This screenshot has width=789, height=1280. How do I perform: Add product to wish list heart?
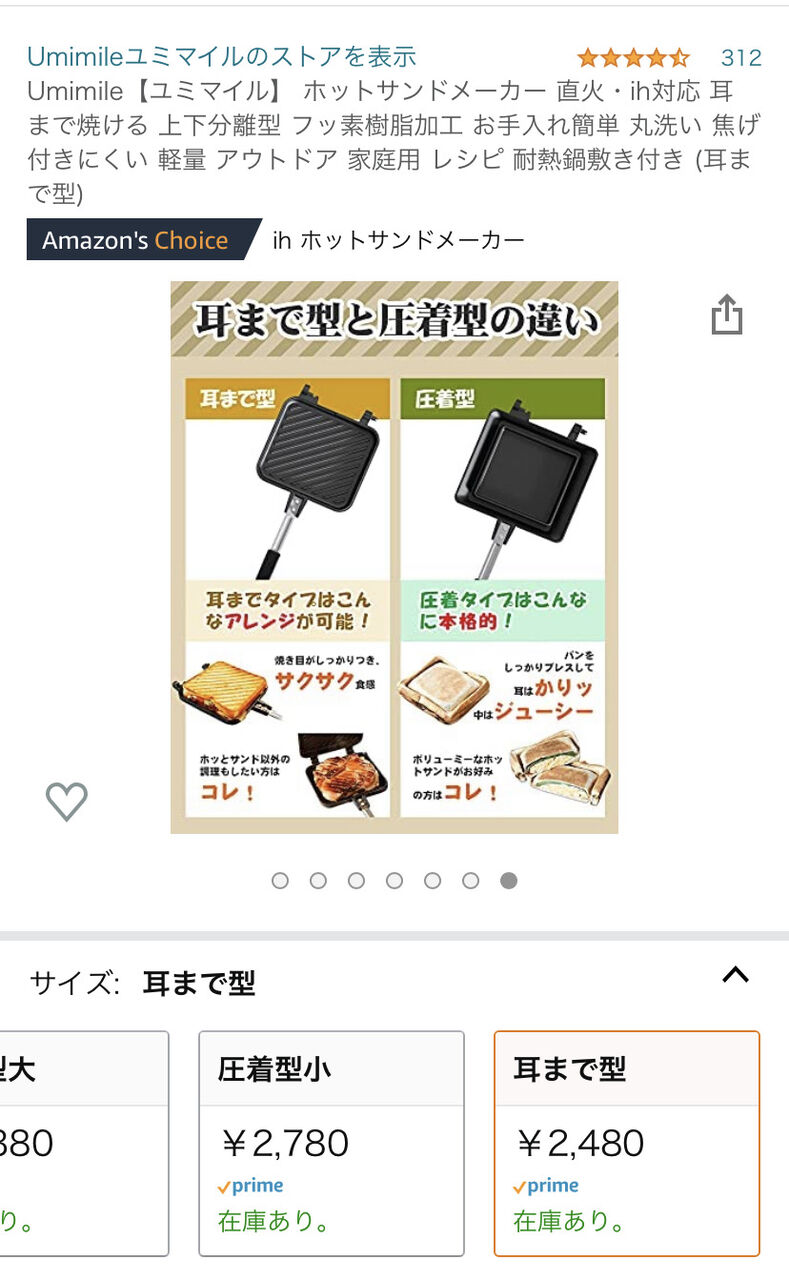tap(67, 802)
